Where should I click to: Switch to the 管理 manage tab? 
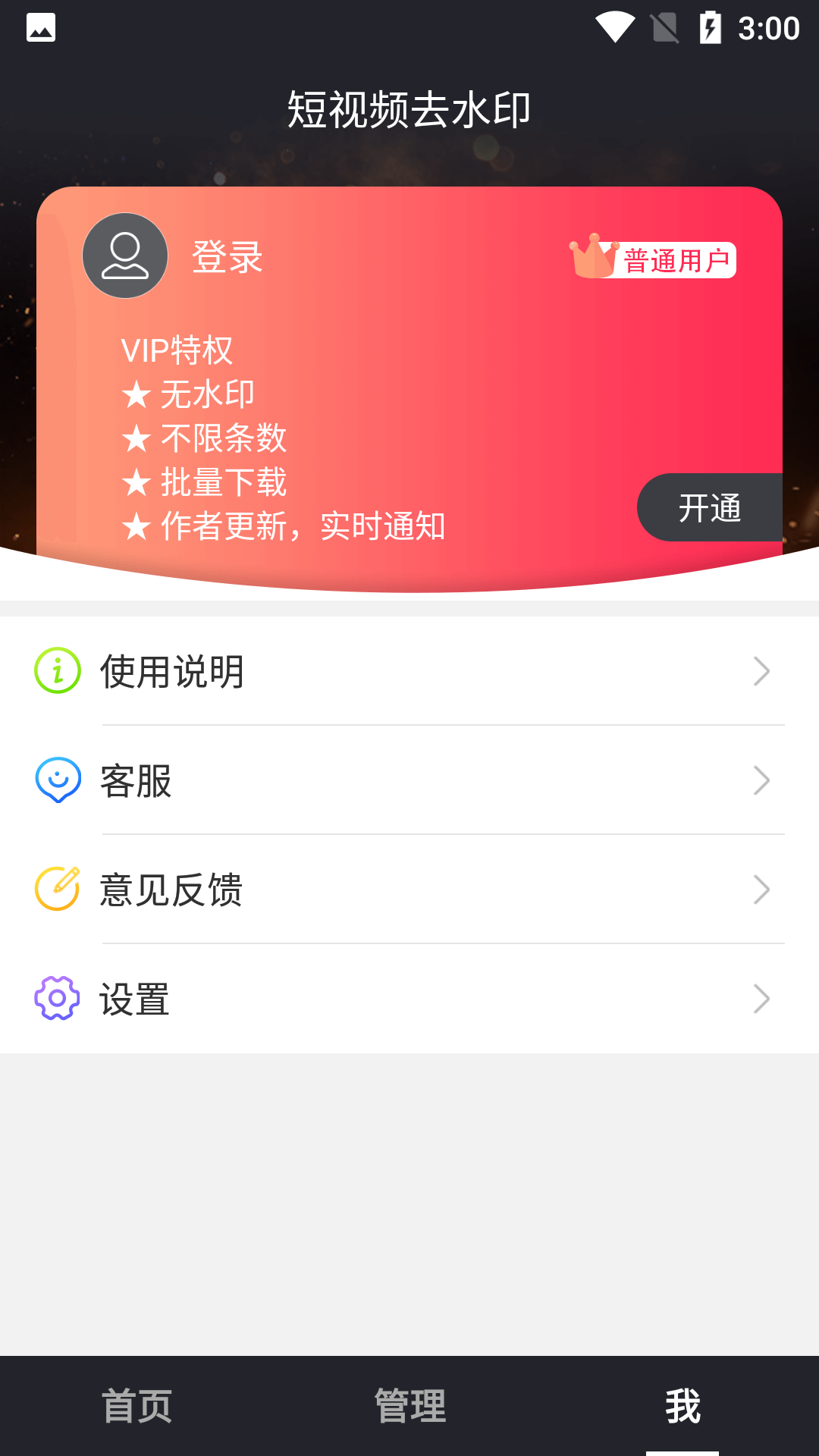pyautogui.click(x=409, y=1406)
